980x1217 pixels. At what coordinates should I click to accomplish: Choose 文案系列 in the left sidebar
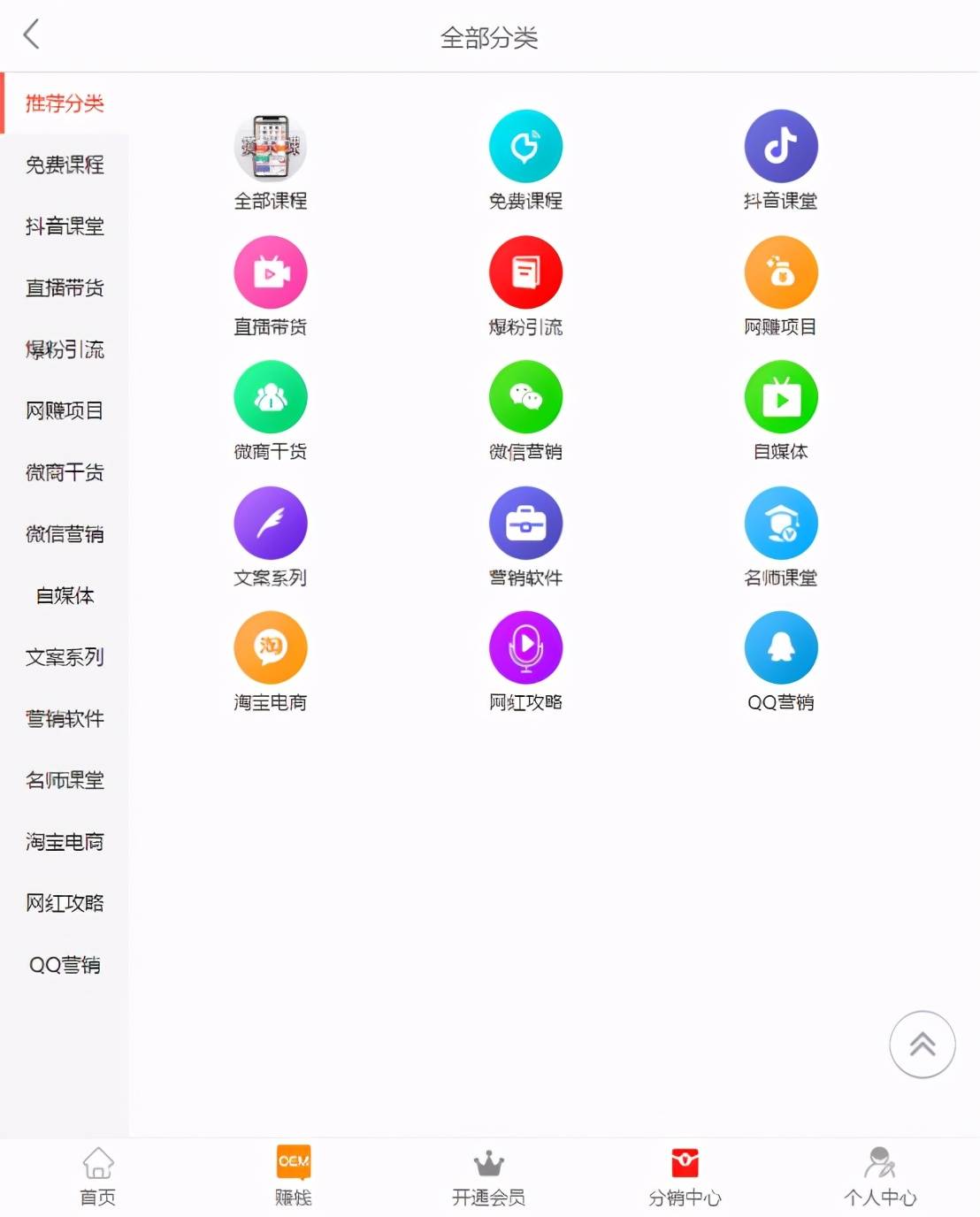coord(65,657)
